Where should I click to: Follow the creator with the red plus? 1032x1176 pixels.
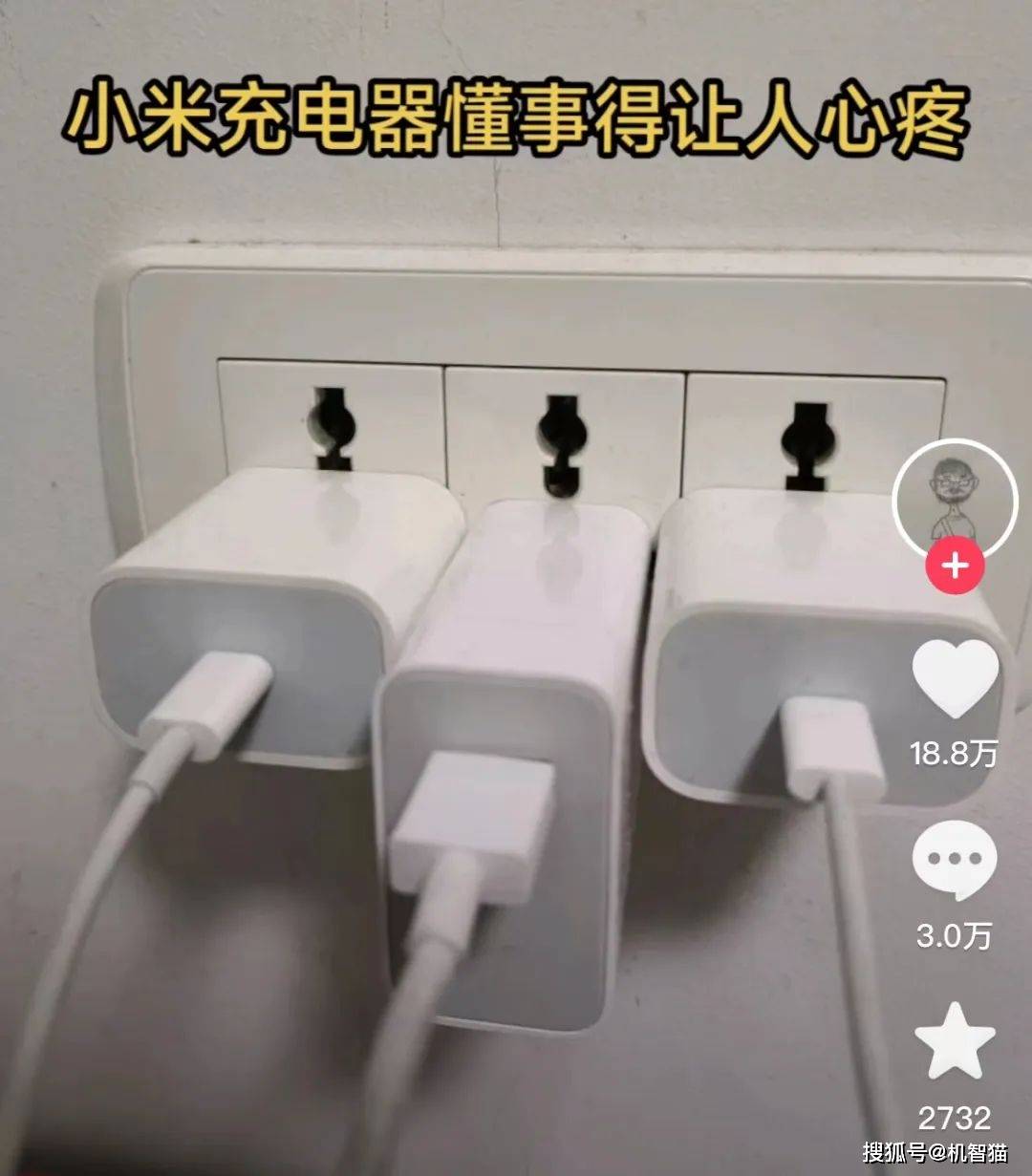(955, 566)
